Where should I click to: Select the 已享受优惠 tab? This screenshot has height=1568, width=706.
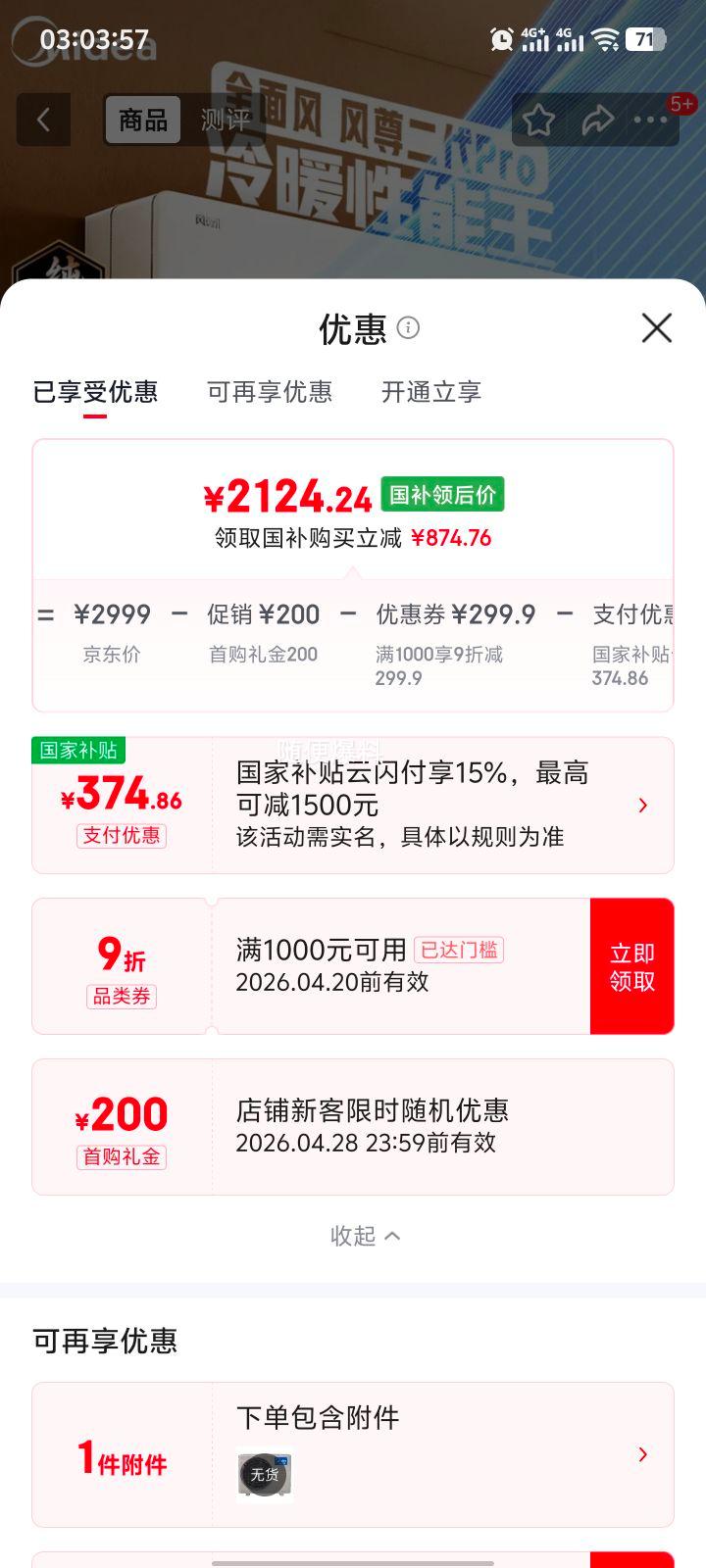[96, 391]
